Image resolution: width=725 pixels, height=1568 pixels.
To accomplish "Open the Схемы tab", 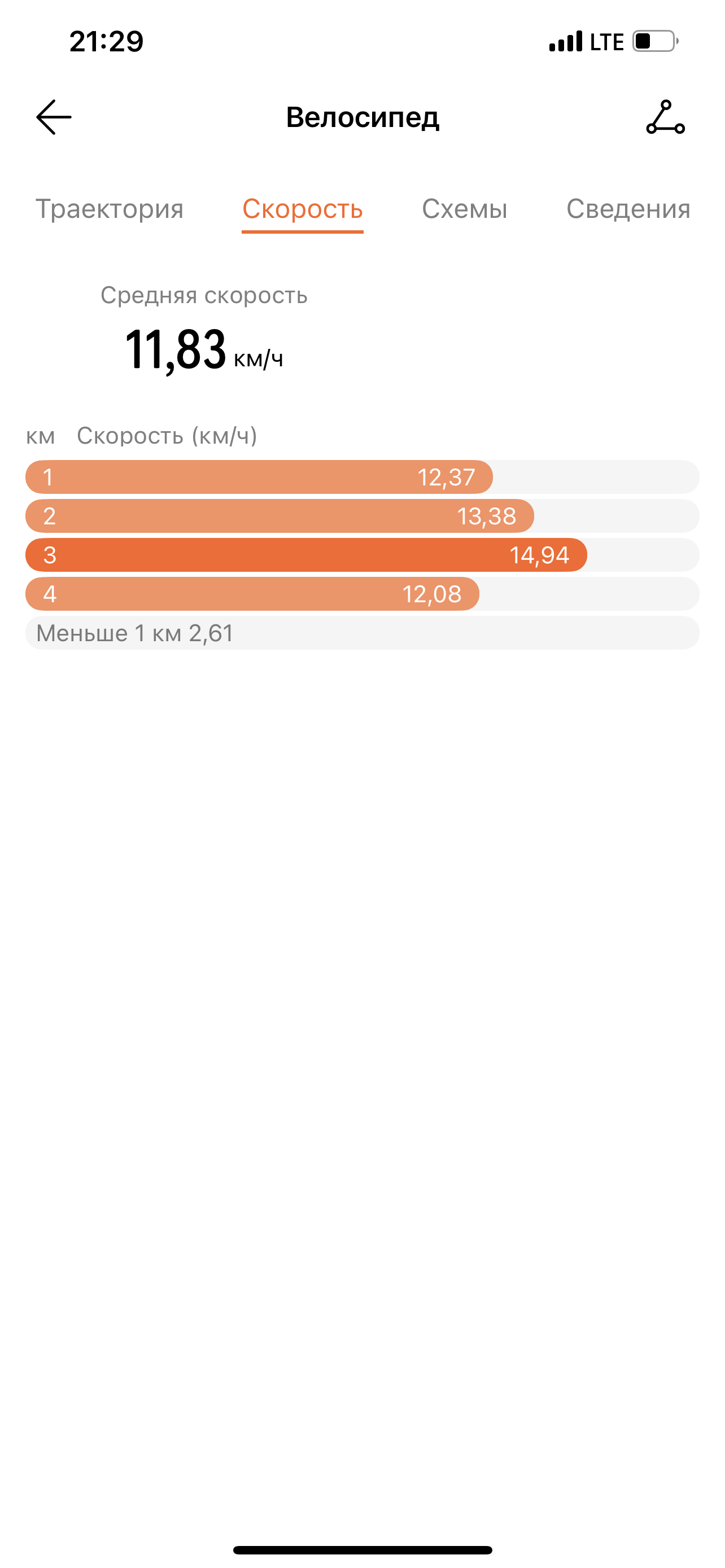I will (465, 209).
